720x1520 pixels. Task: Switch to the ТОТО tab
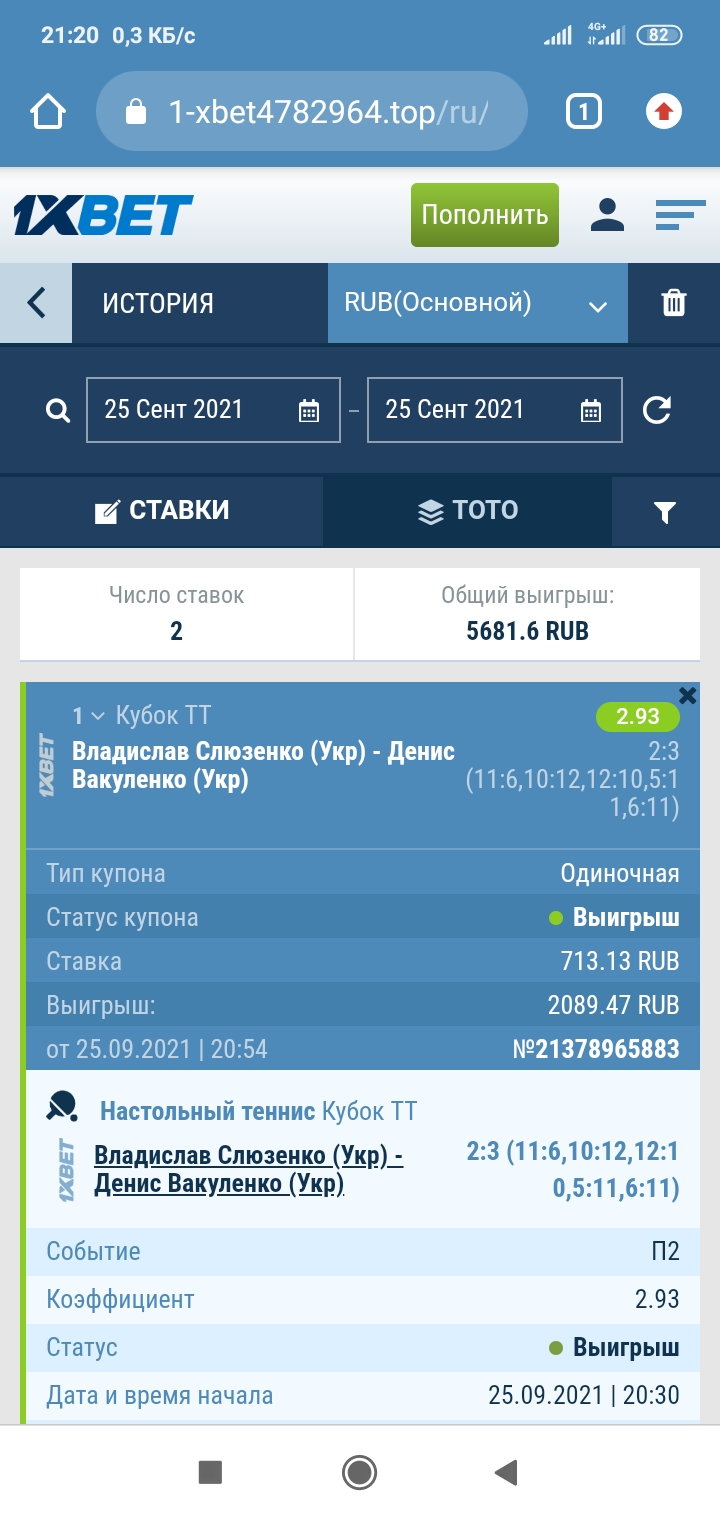(467, 511)
